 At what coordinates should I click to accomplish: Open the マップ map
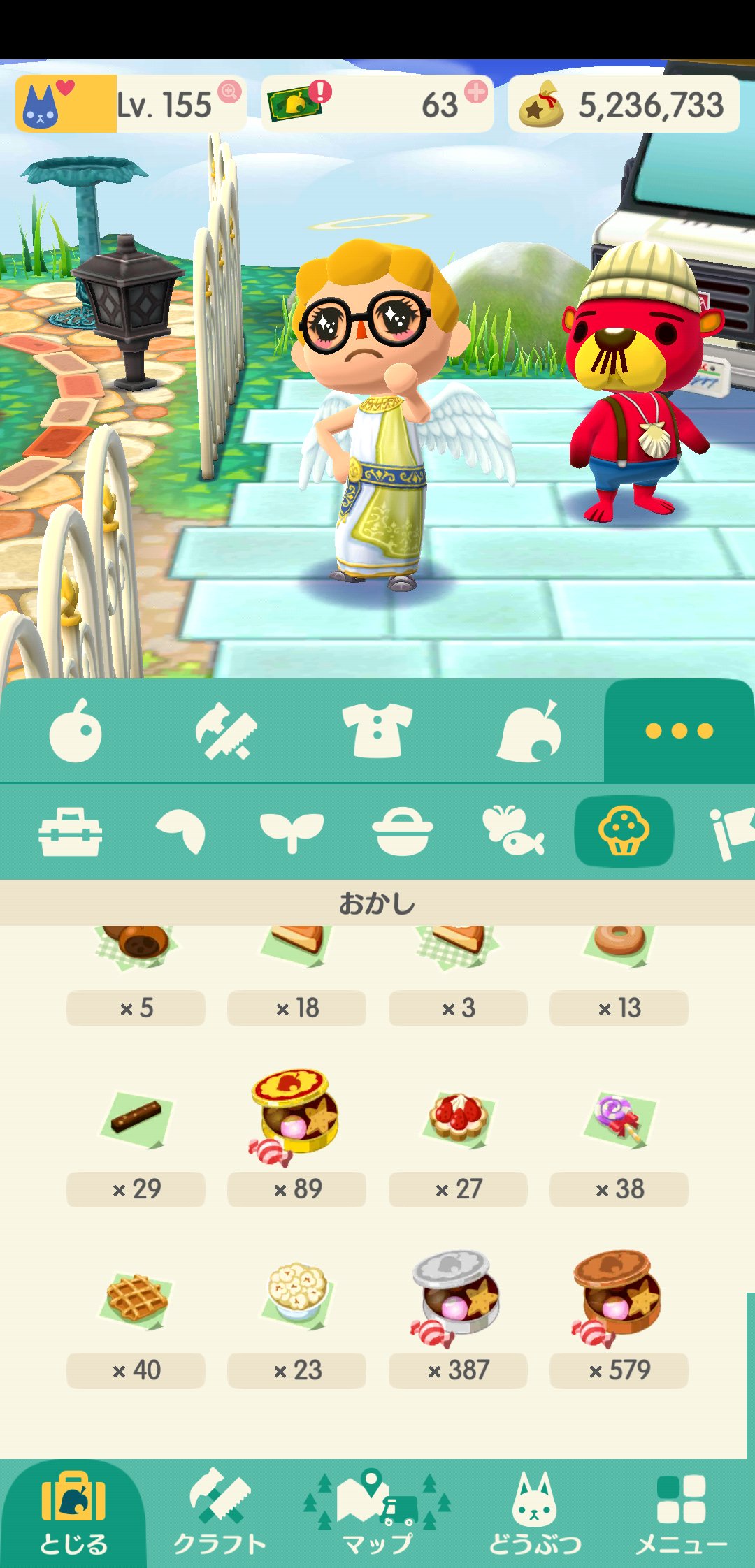(x=377, y=1513)
